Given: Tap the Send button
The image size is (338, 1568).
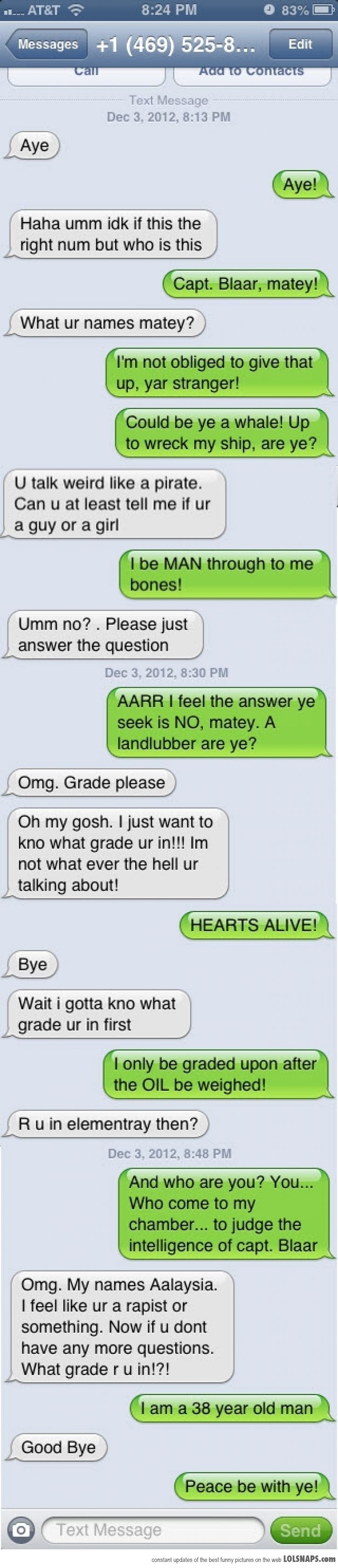Looking at the screenshot, I should (x=300, y=1530).
